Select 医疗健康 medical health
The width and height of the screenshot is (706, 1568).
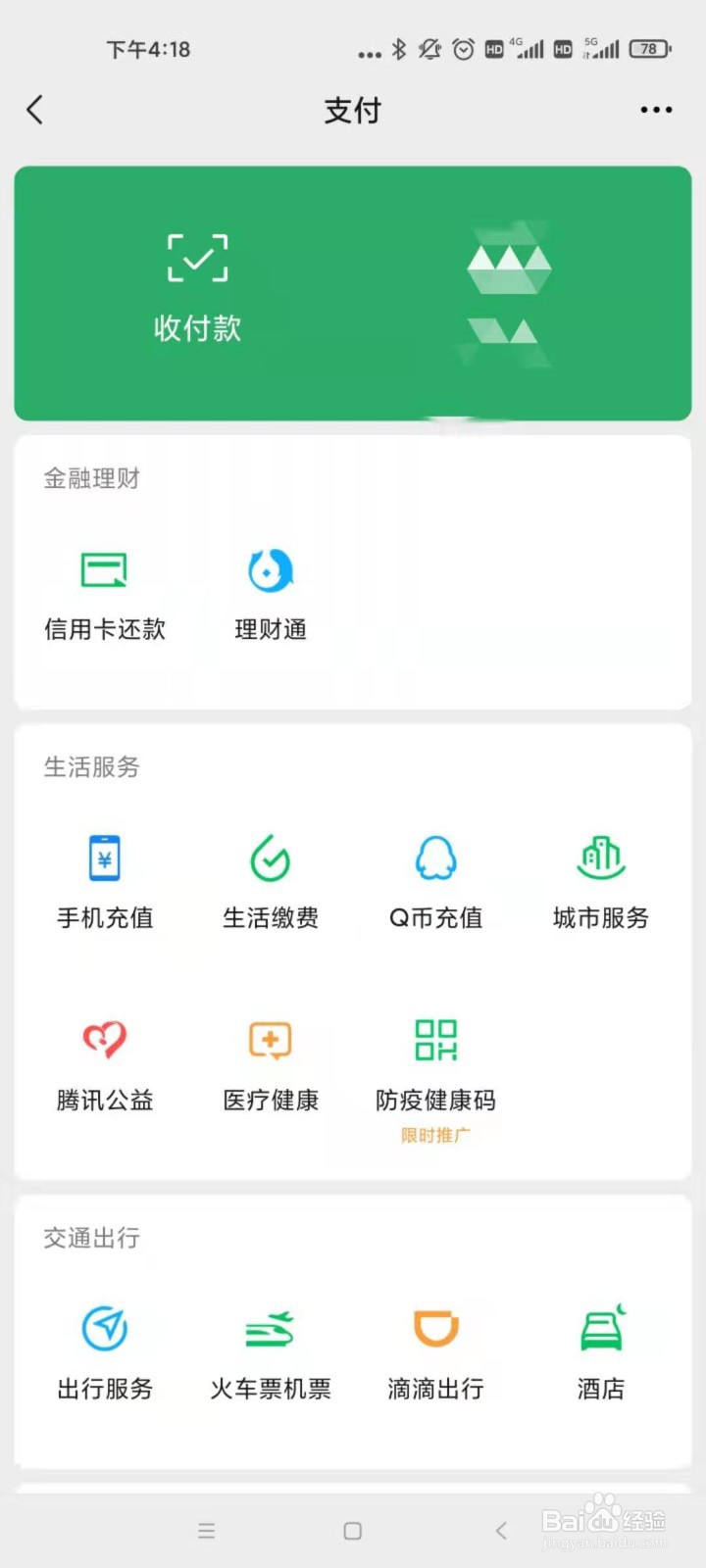271,1063
